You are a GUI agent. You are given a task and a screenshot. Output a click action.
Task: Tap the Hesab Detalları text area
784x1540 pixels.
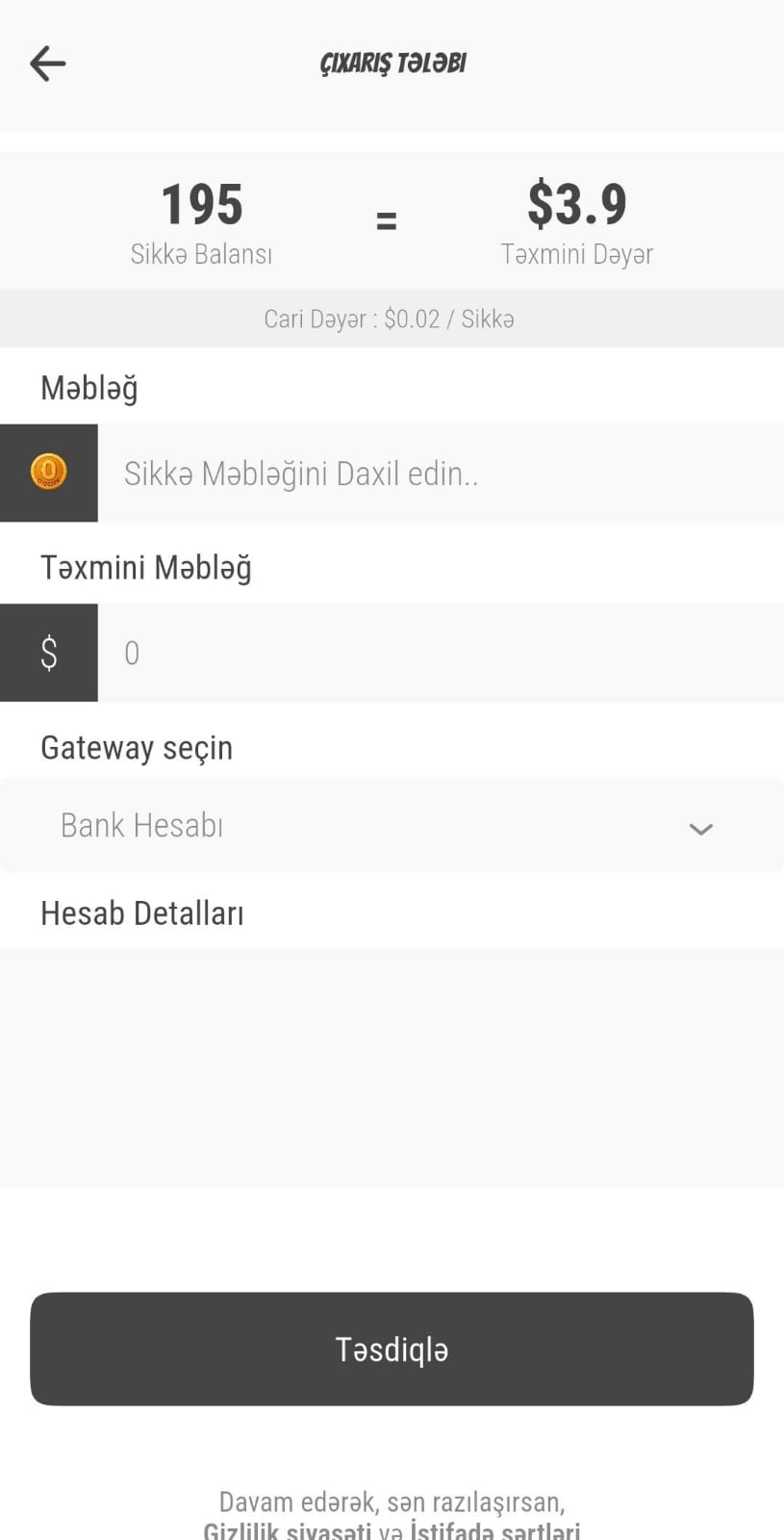tap(392, 1066)
